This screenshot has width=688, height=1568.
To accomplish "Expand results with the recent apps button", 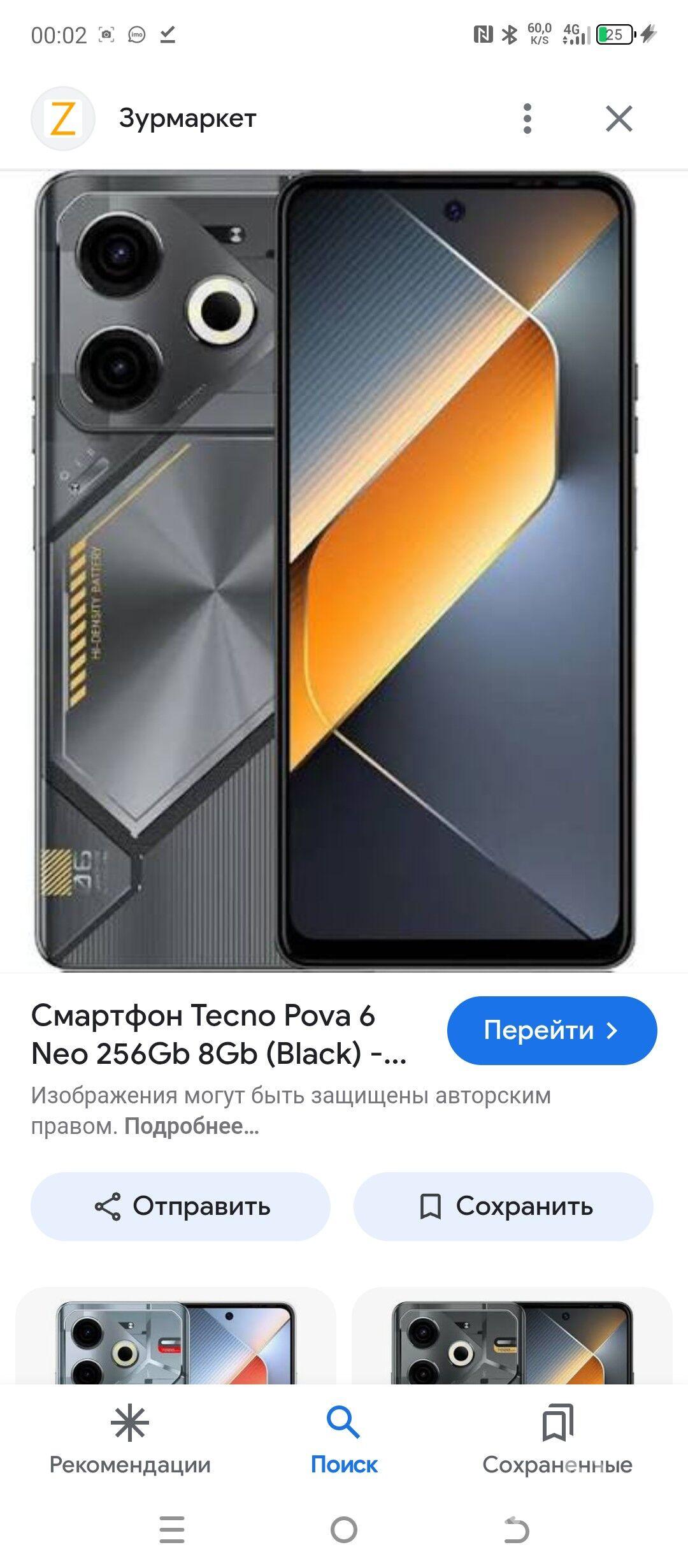I will click(x=172, y=1530).
